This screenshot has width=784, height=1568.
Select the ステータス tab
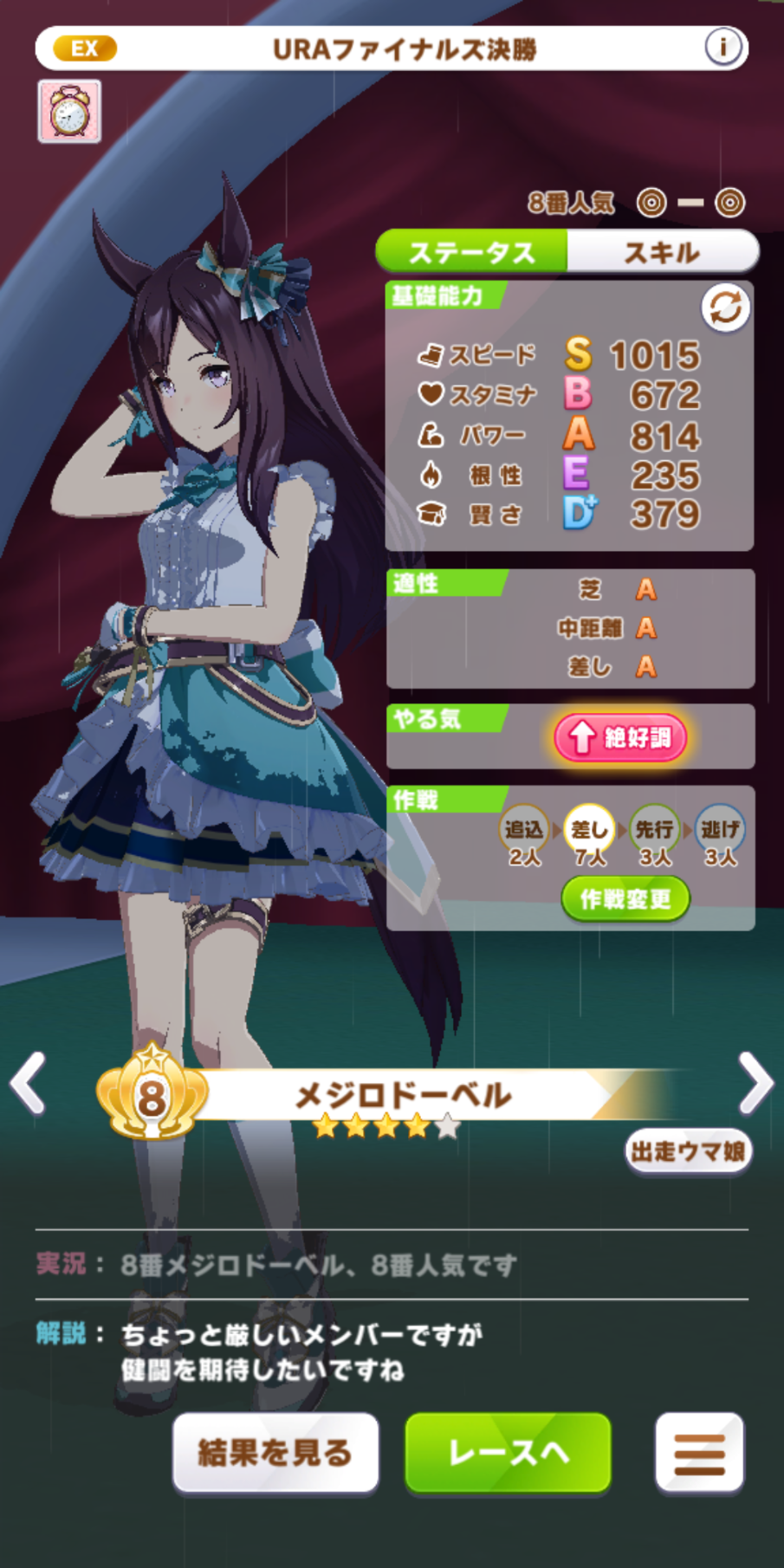coord(472,252)
